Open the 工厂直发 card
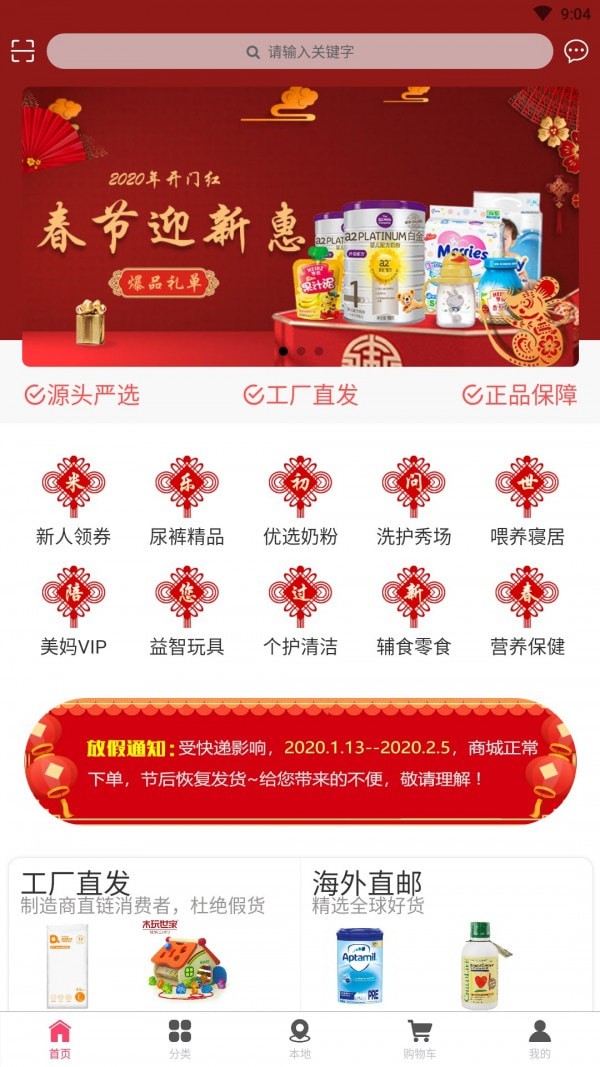Image resolution: width=600 pixels, height=1067 pixels. [x=155, y=935]
